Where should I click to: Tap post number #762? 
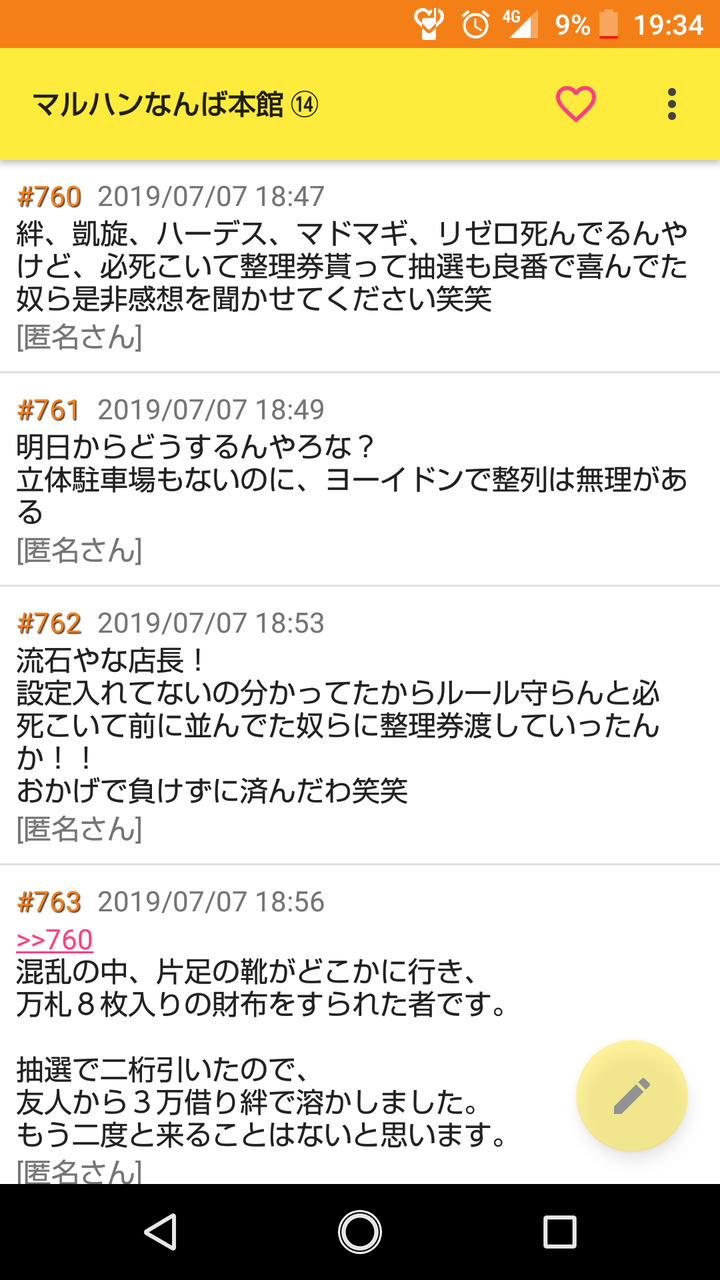49,623
